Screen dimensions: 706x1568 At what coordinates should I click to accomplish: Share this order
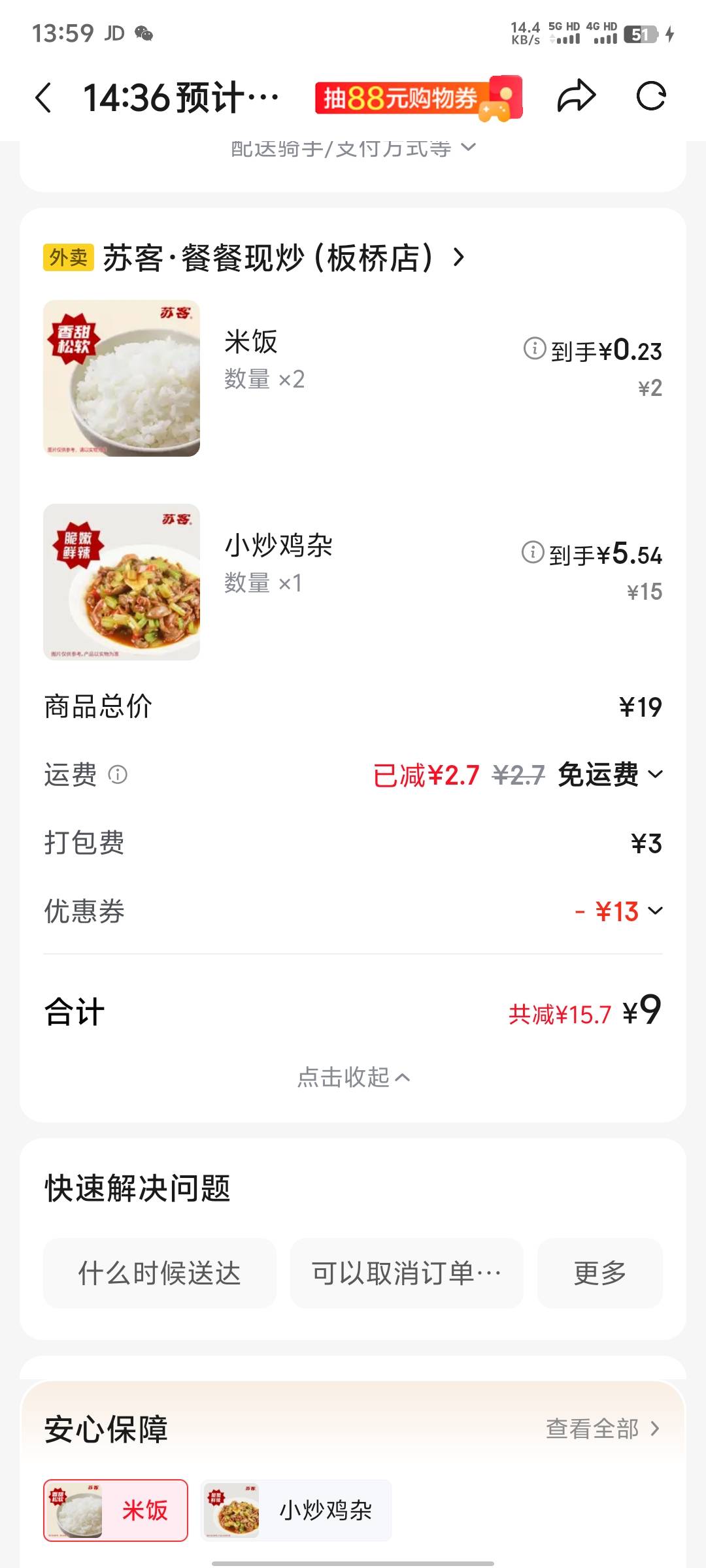pos(576,97)
